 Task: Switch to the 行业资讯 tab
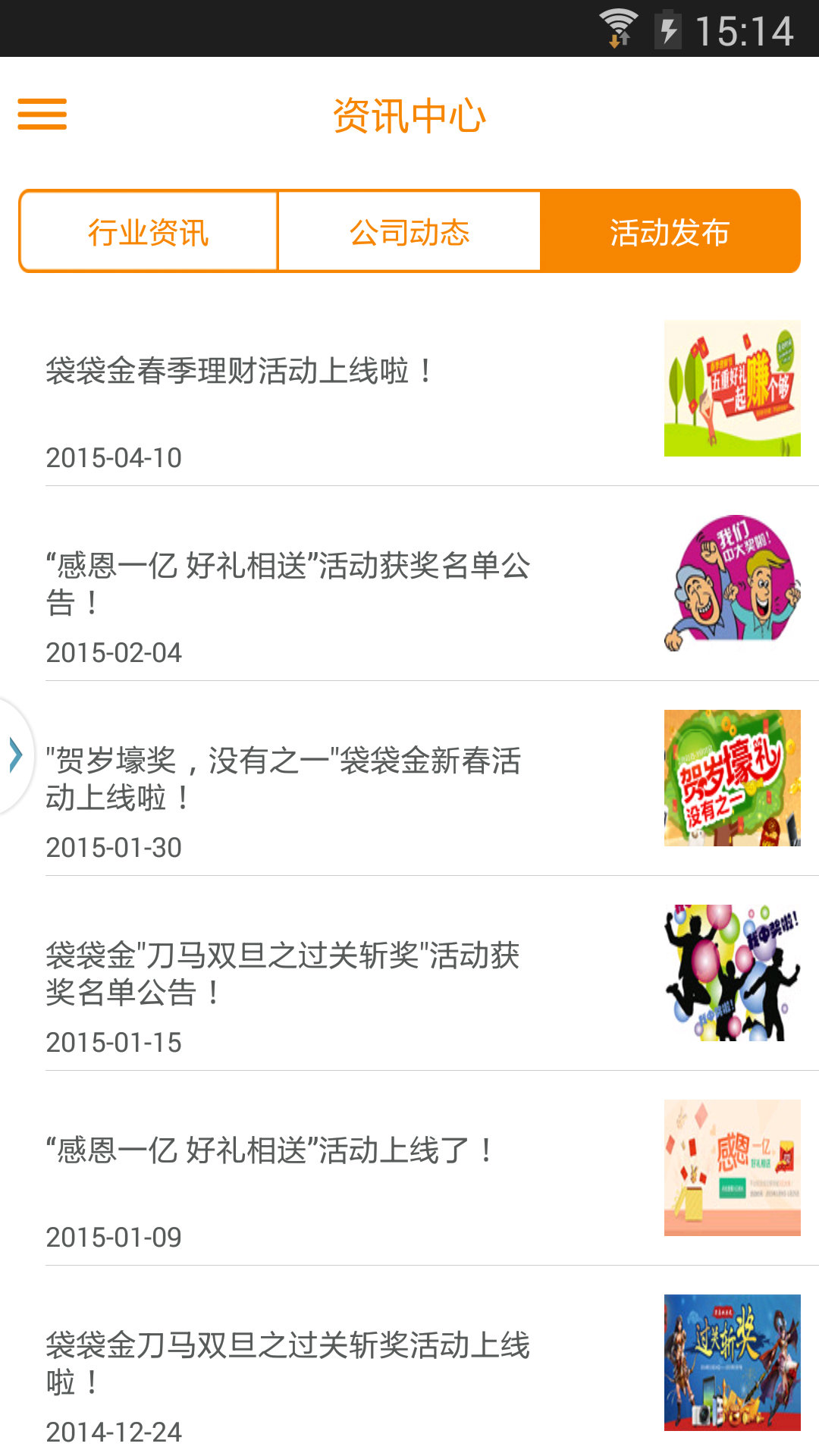[149, 231]
